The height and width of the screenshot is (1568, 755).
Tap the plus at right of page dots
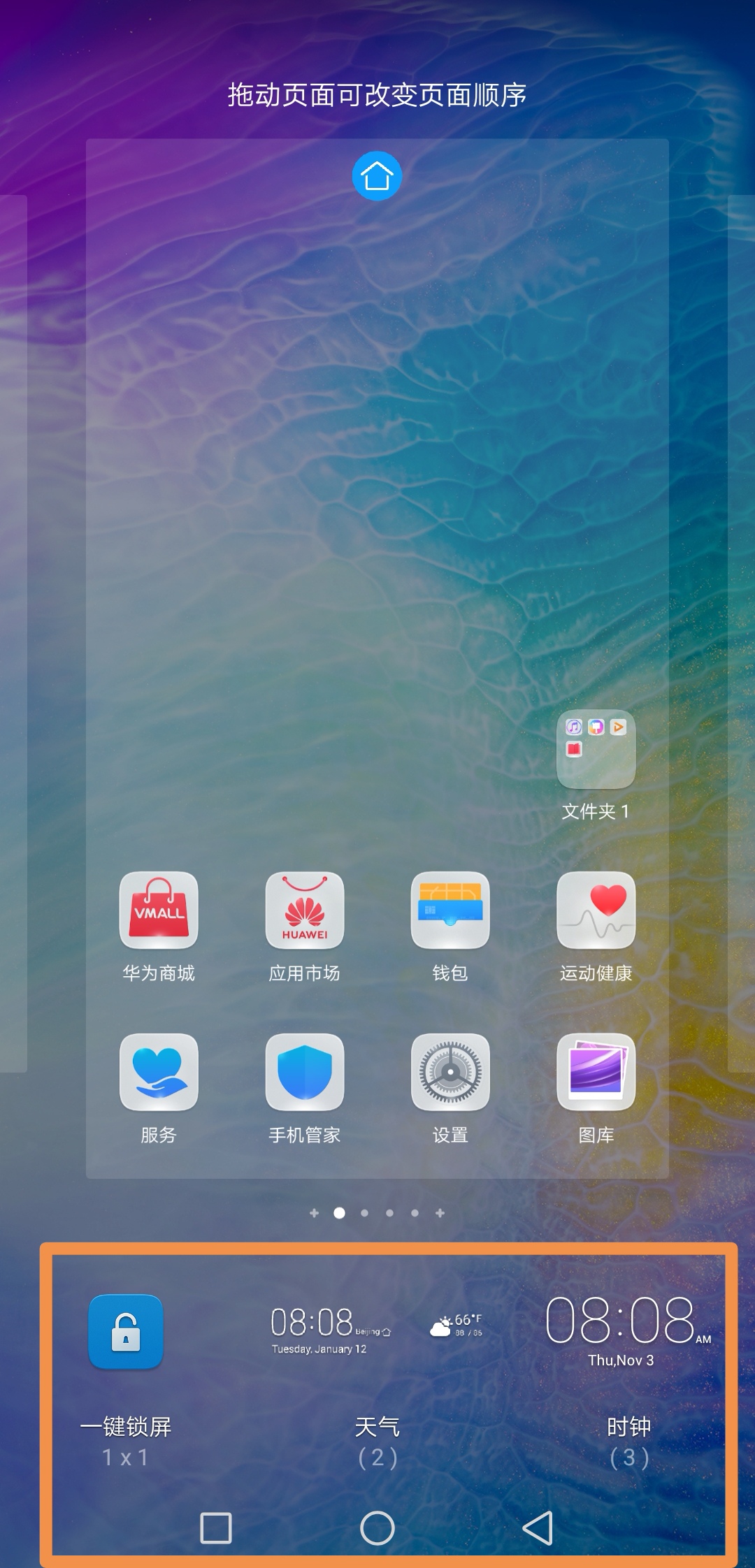[x=440, y=1213]
